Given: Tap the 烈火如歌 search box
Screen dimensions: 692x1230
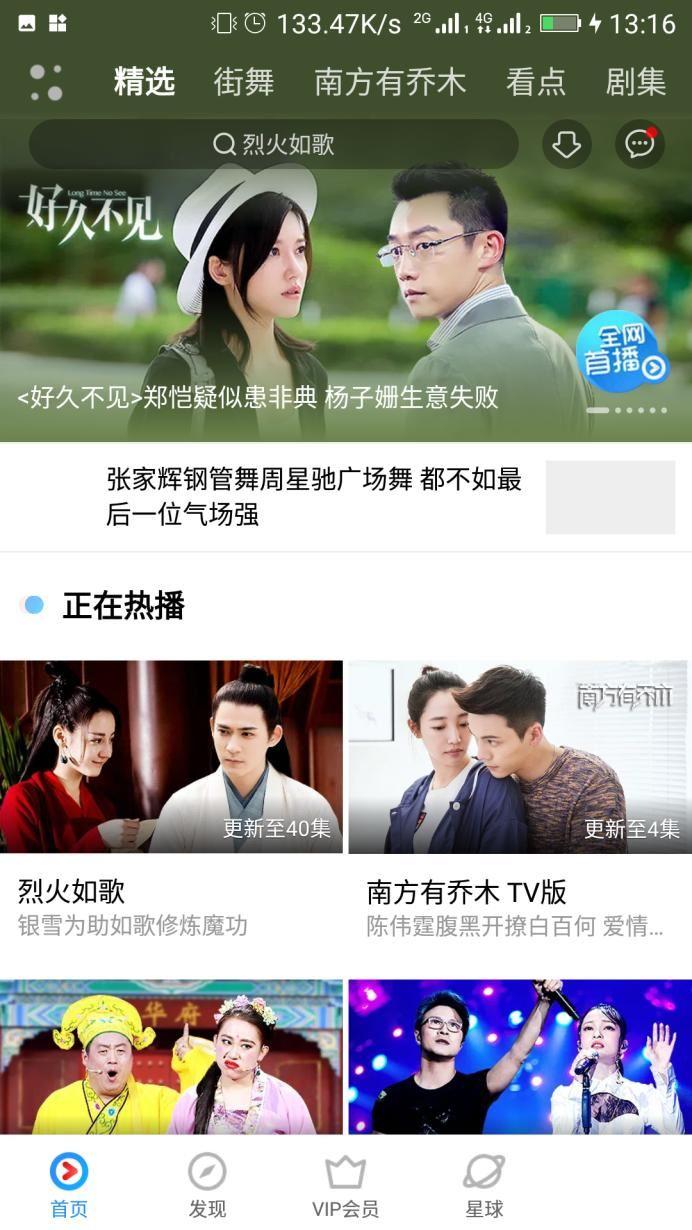Looking at the screenshot, I should coord(274,145).
